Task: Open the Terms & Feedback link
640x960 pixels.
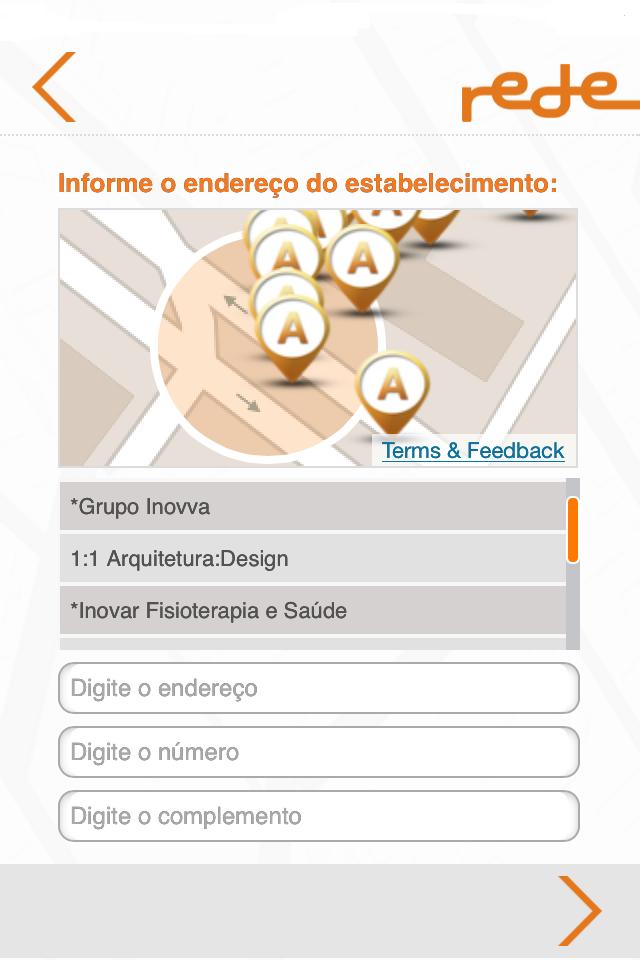Action: click(x=473, y=451)
